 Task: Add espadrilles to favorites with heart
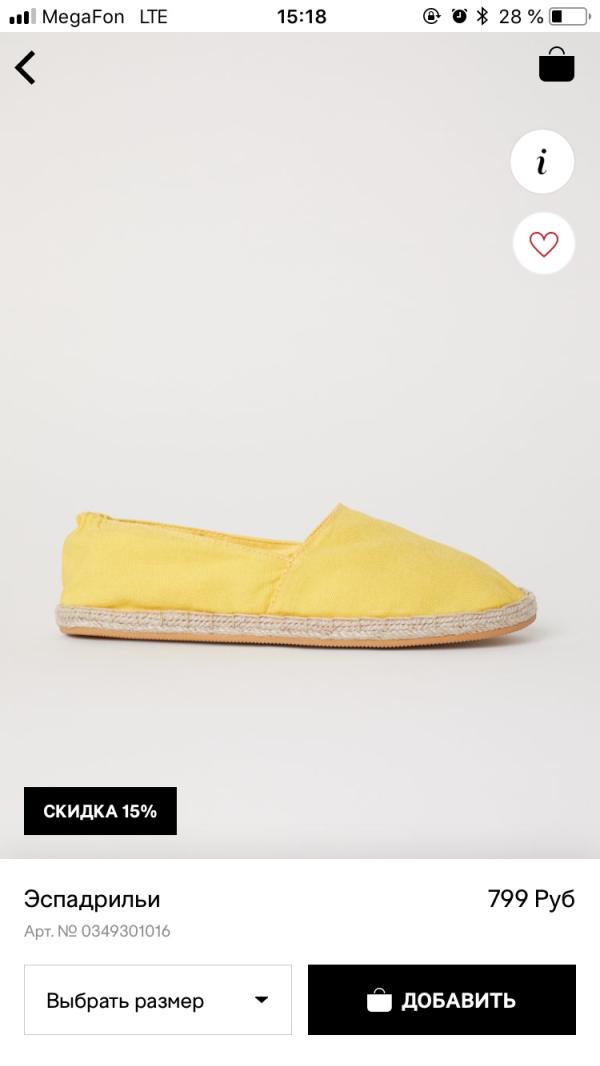[x=543, y=244]
